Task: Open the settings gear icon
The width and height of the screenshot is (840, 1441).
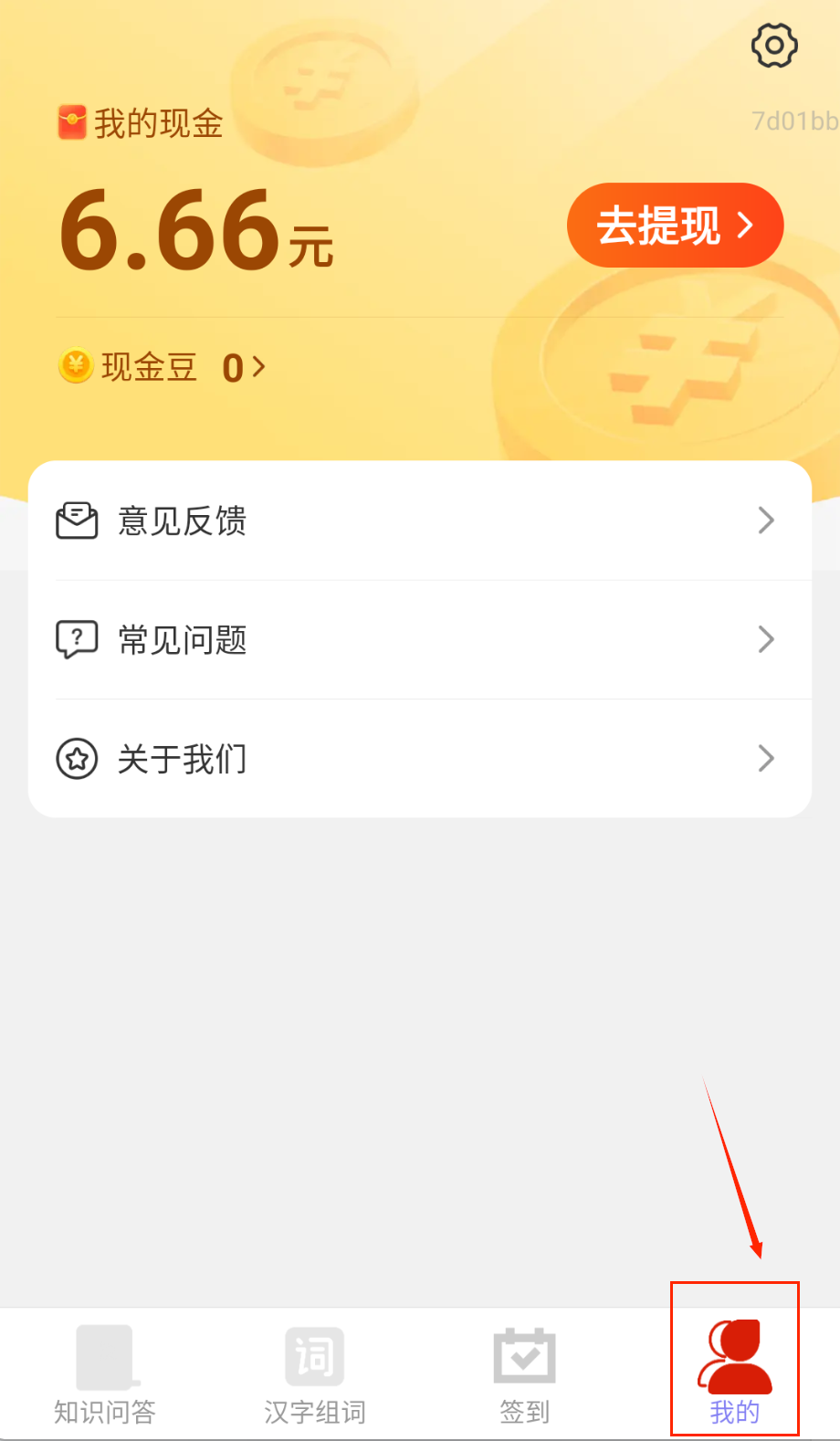Action: click(774, 46)
